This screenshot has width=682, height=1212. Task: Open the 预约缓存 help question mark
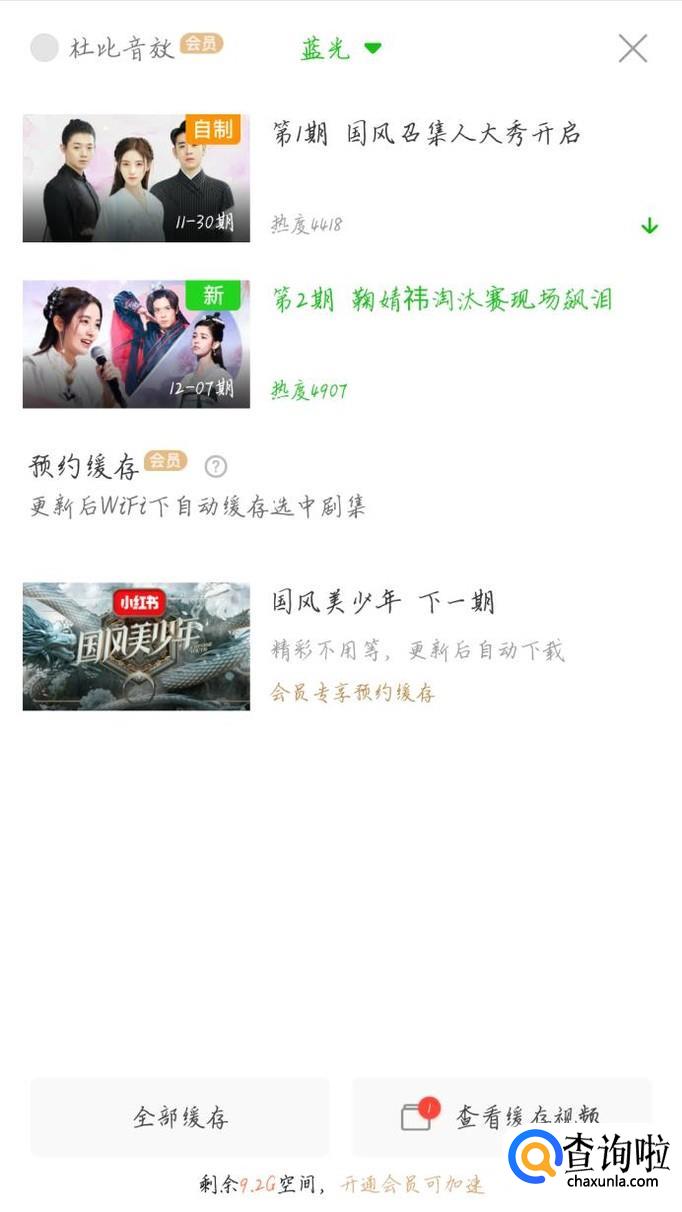(x=215, y=466)
